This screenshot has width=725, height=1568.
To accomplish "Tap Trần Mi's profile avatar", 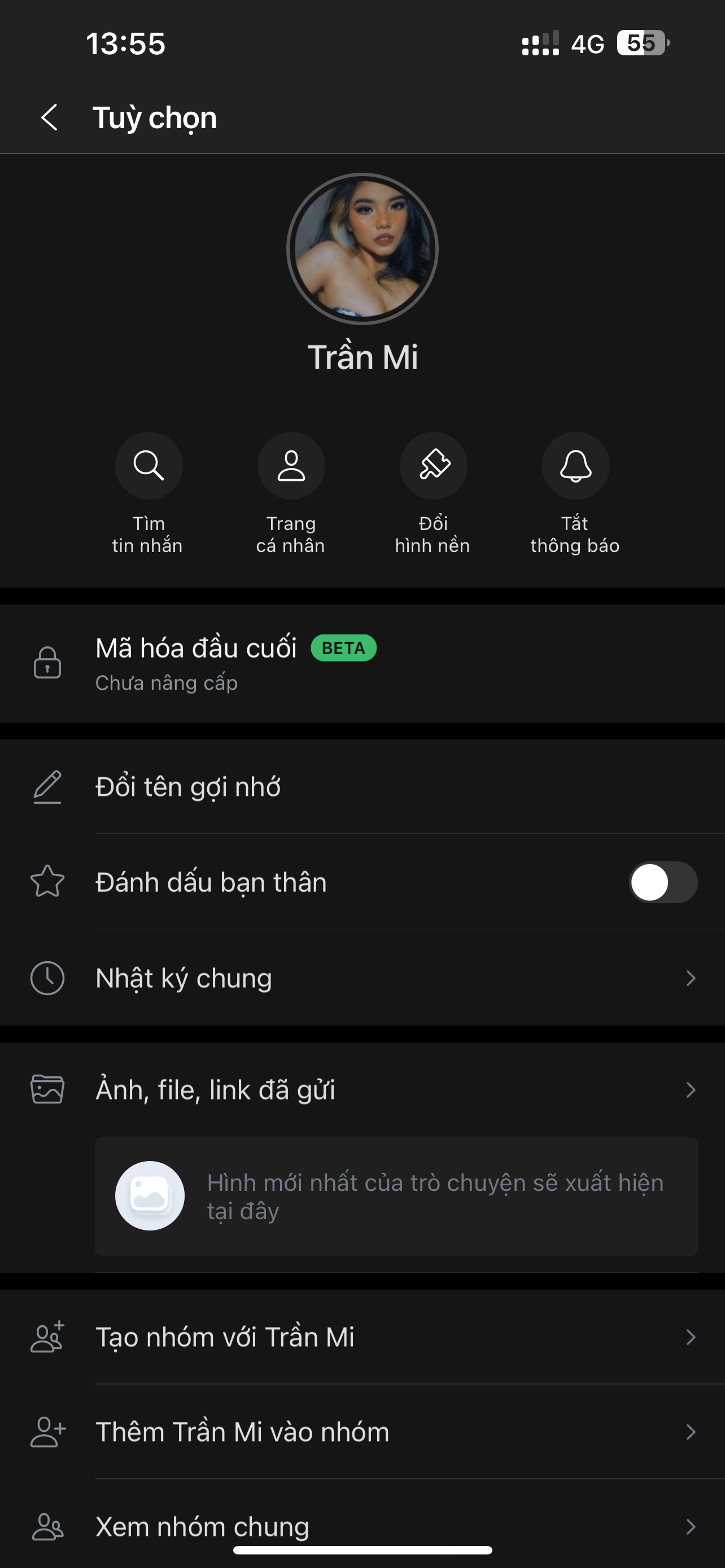I will (362, 249).
